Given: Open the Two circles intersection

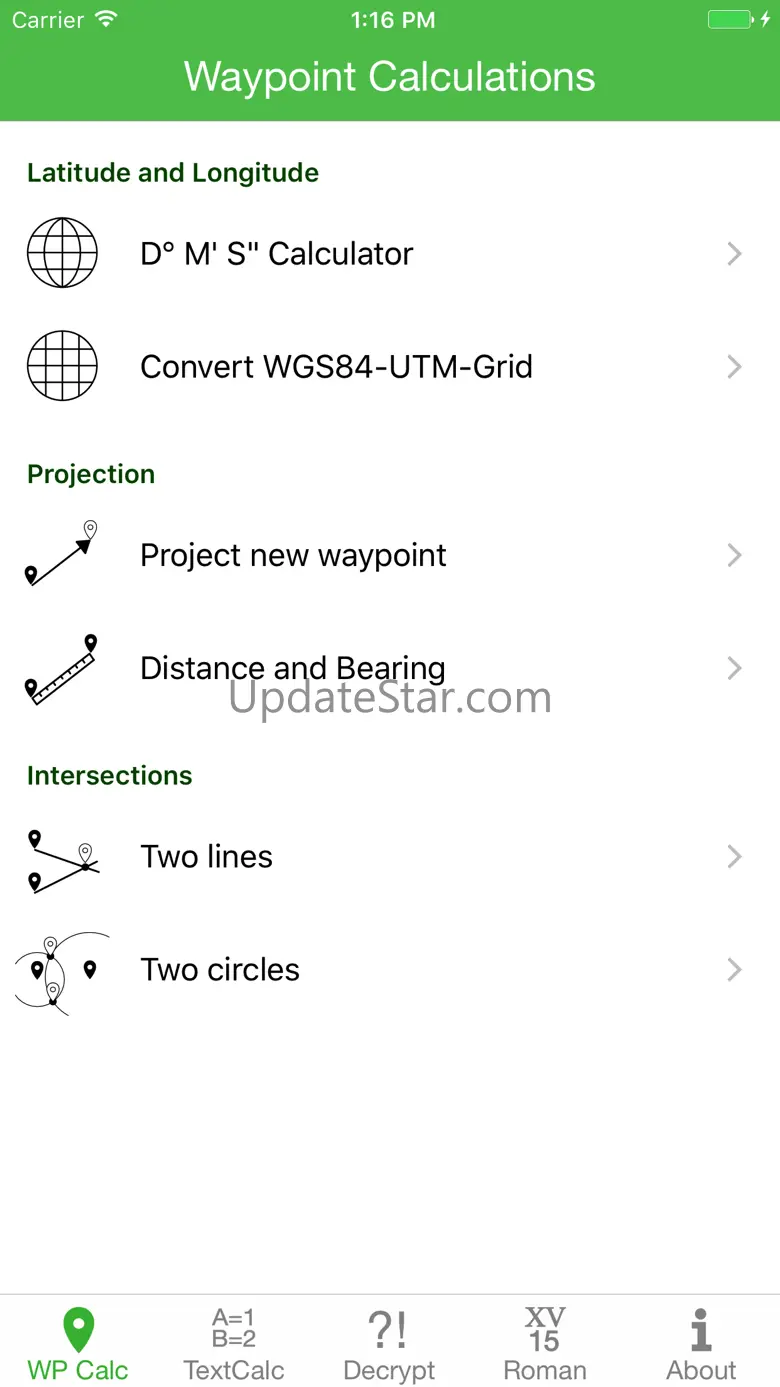Looking at the screenshot, I should [389, 970].
